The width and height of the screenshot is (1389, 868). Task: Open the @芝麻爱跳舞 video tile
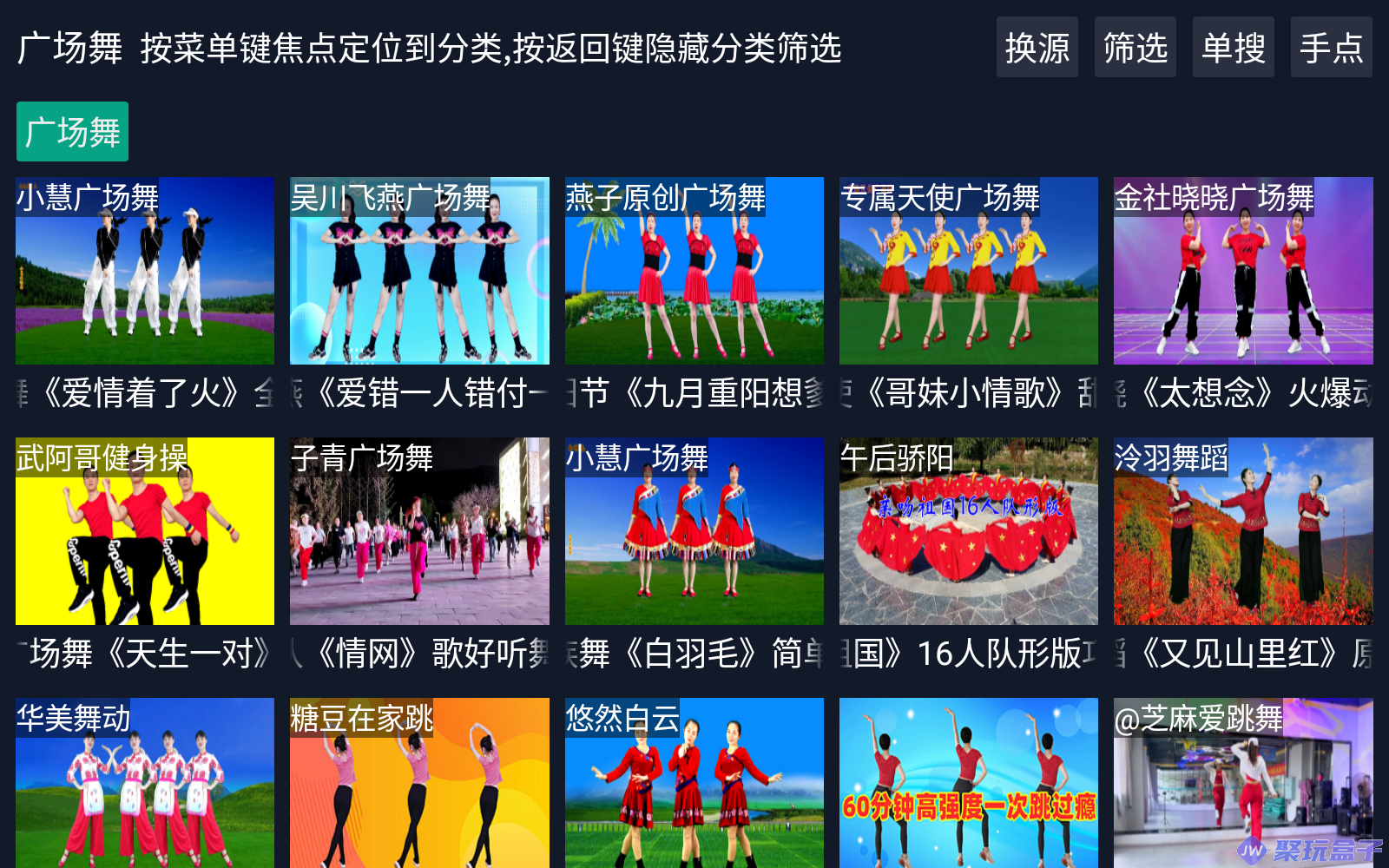tap(1243, 783)
